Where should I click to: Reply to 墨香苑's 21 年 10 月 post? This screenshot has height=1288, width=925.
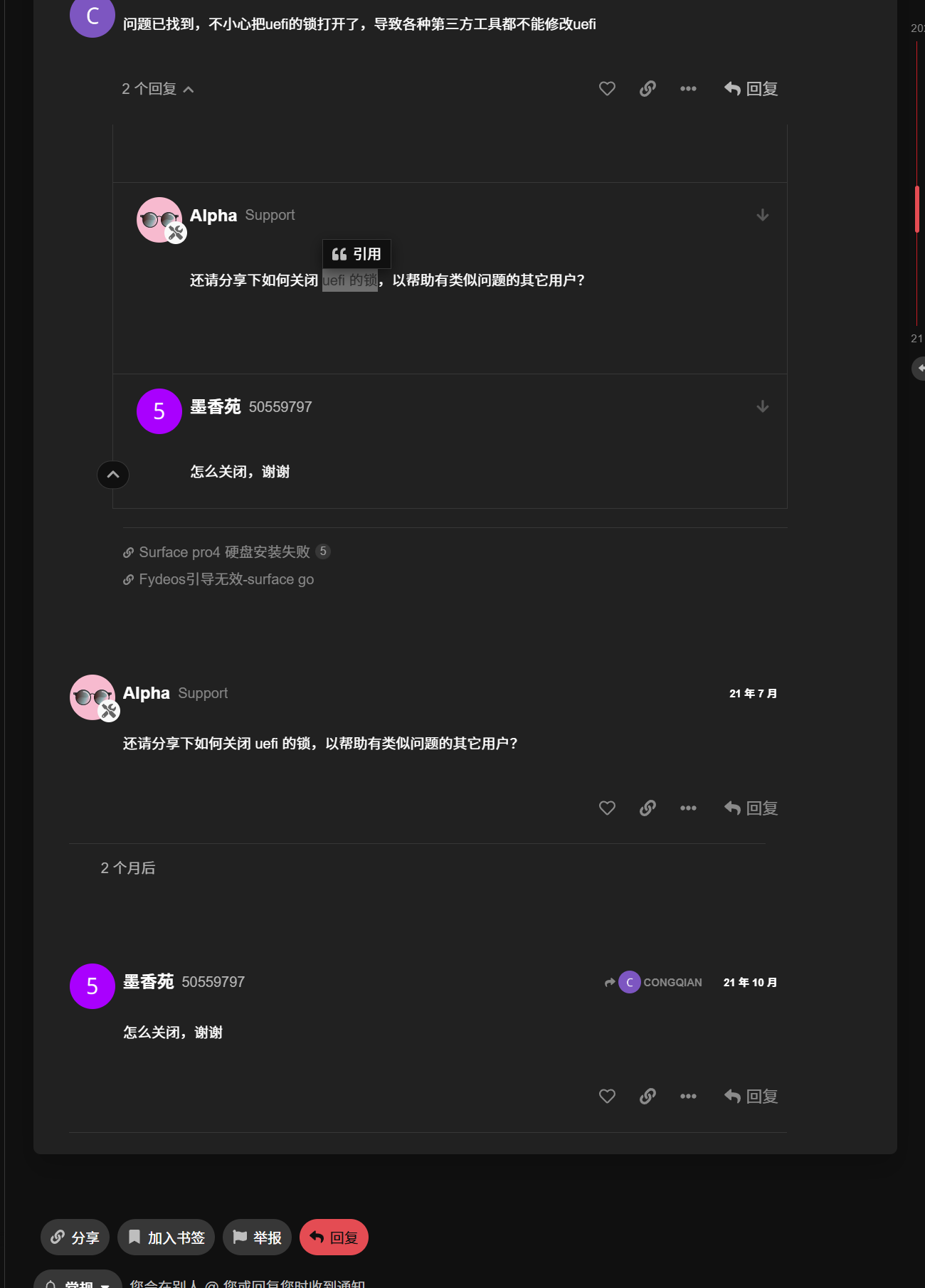(x=751, y=1096)
